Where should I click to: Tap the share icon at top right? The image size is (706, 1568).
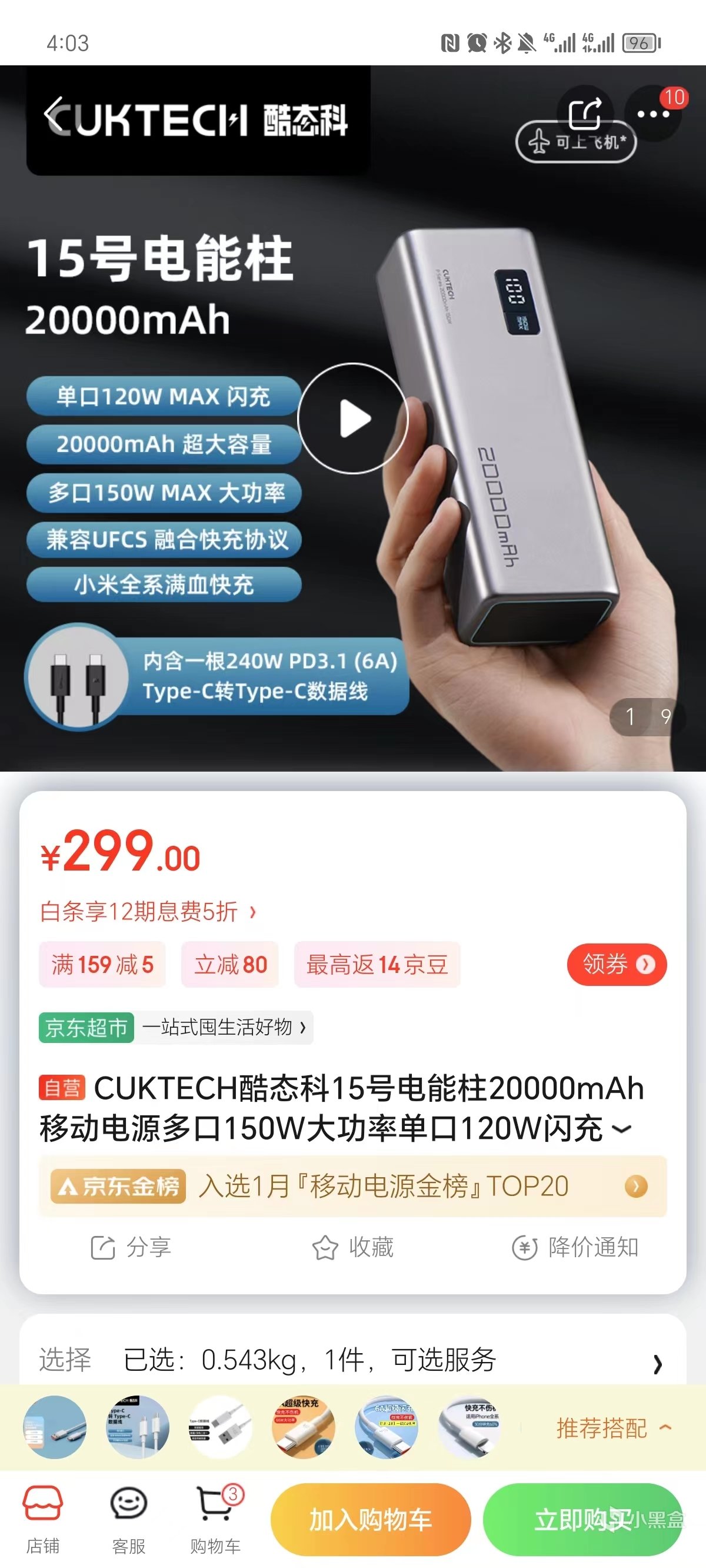pos(585,113)
